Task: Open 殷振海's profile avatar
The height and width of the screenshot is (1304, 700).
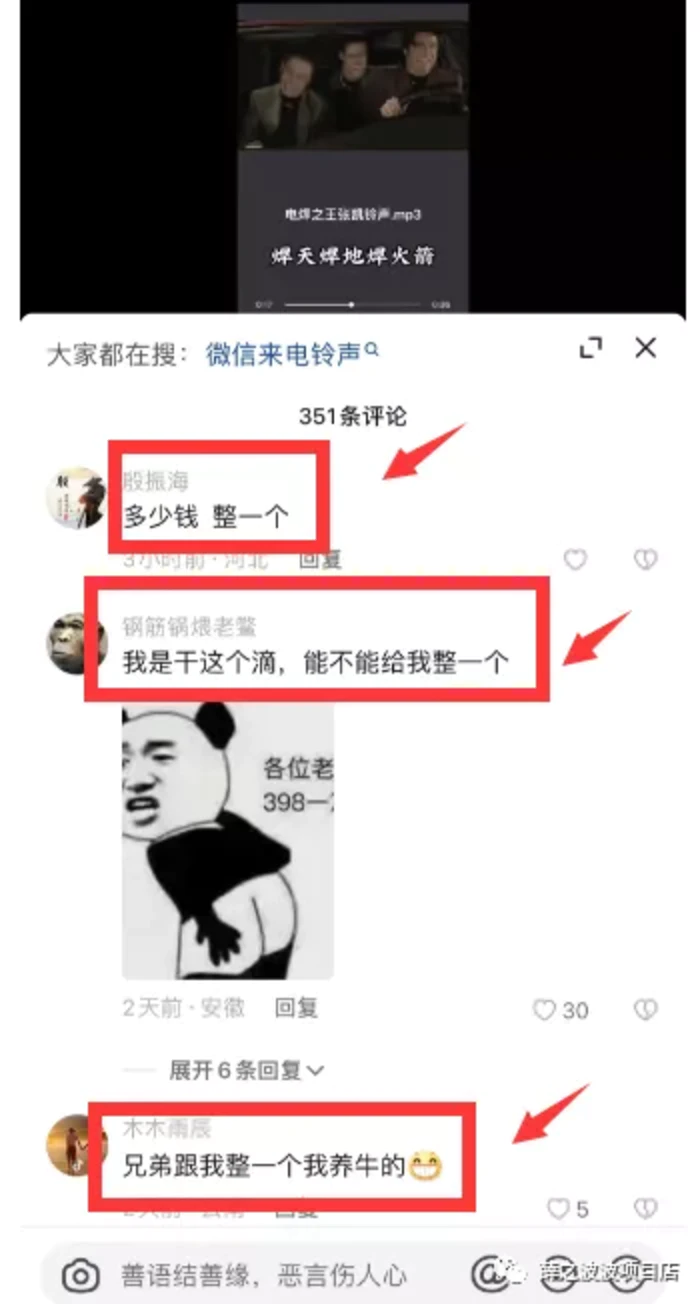Action: tap(76, 497)
